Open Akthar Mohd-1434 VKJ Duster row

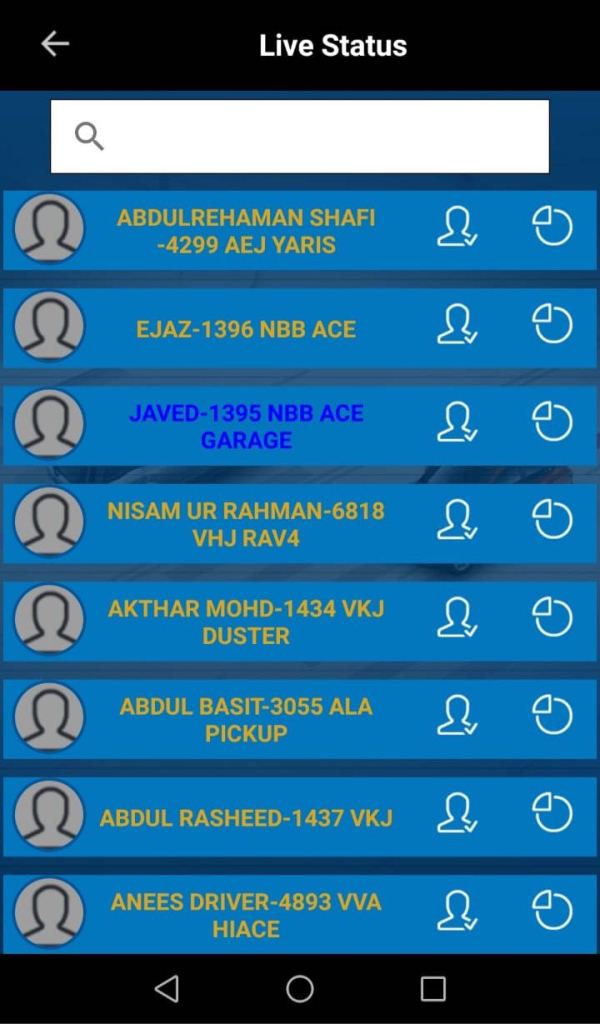coord(246,622)
